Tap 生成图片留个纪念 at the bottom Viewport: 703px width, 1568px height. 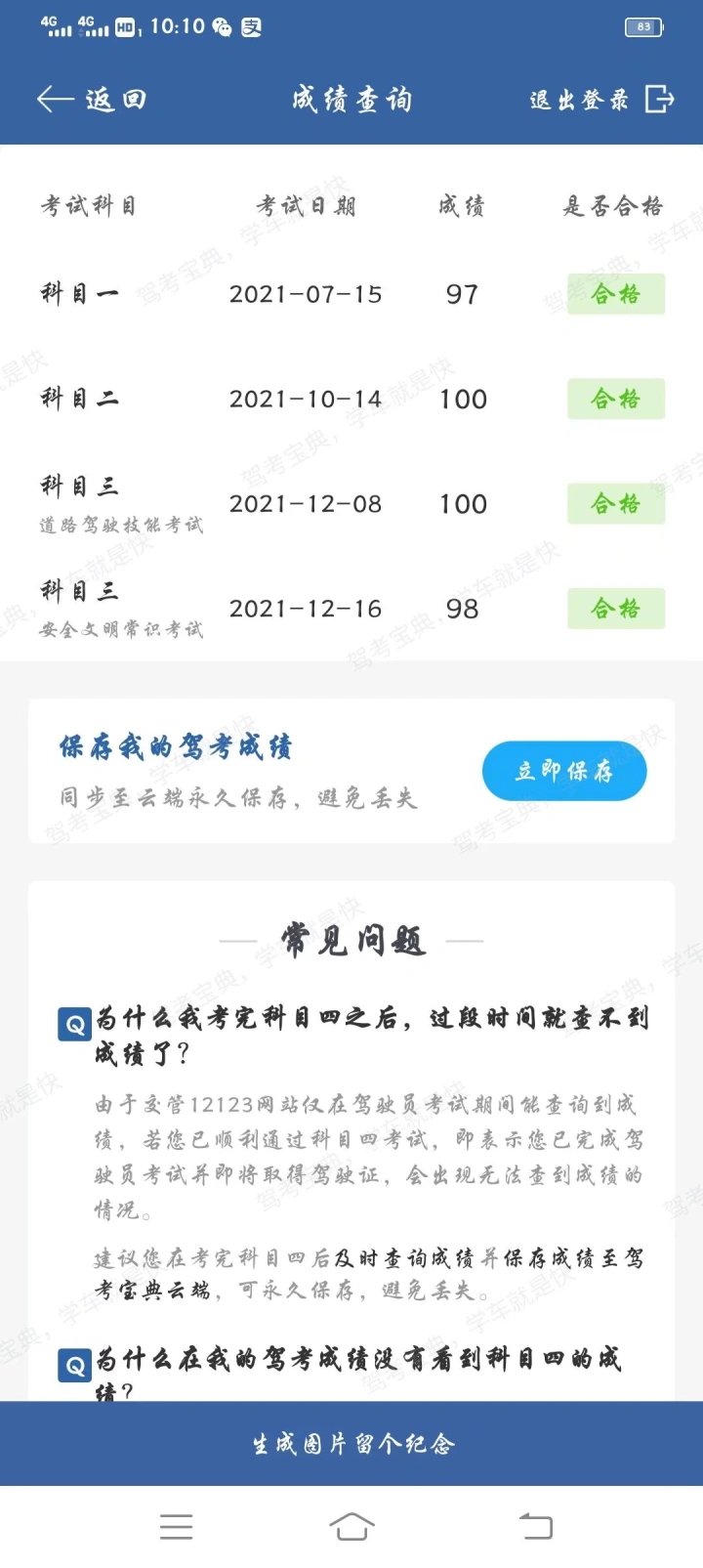pyautogui.click(x=351, y=1444)
